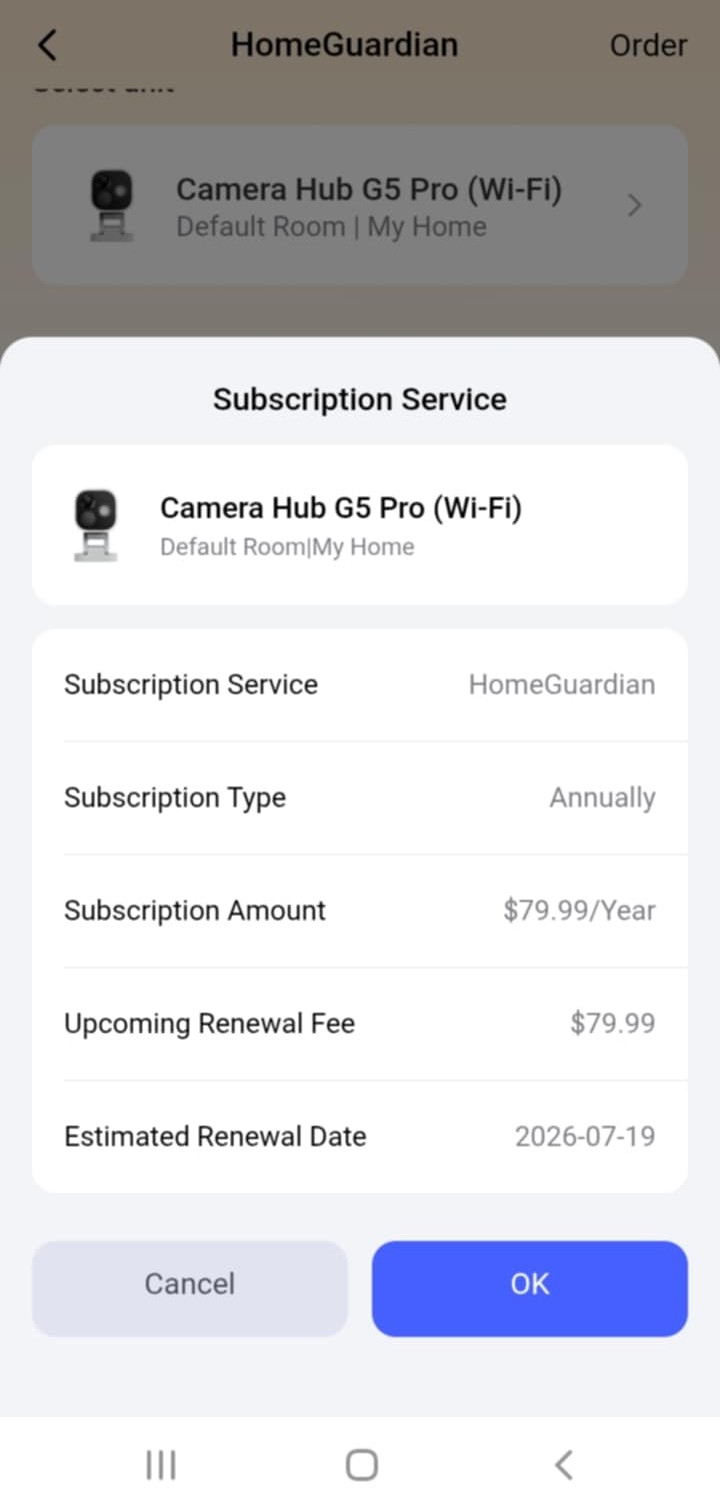
Task: Open Camera Hub G5 Pro unit selector
Action: point(360,205)
